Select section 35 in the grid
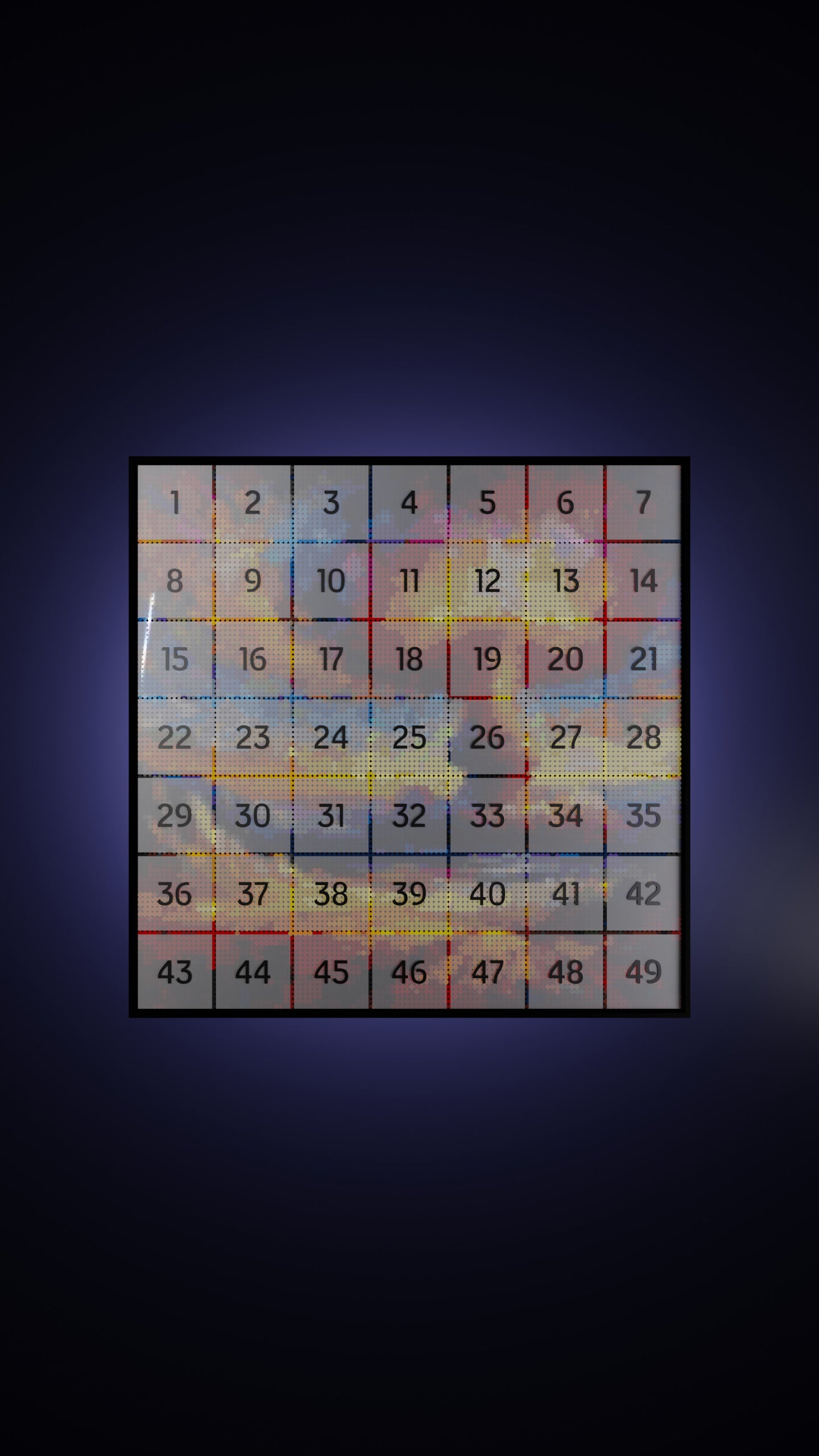819x1456 pixels. point(643,816)
